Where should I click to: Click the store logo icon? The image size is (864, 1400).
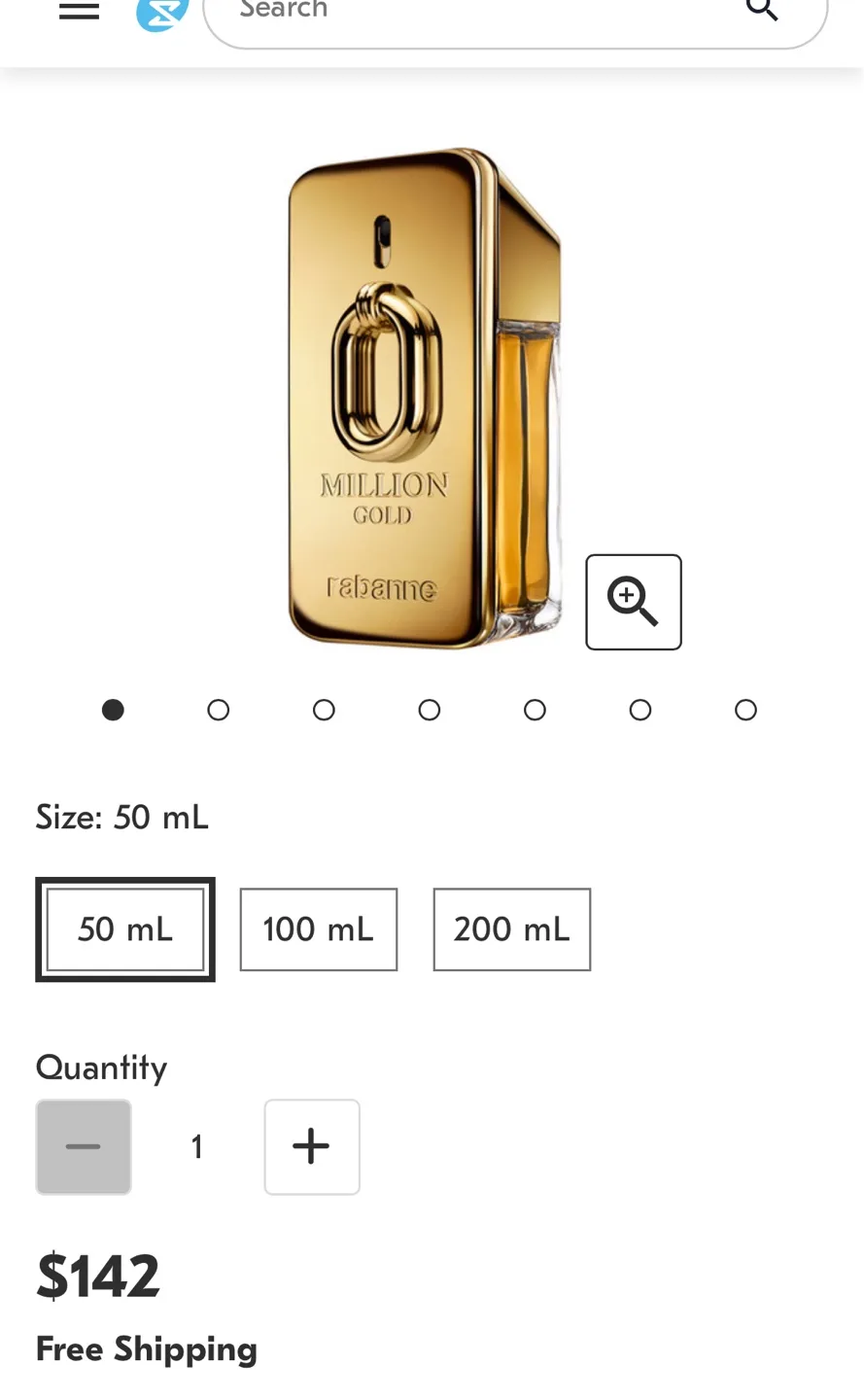point(161,11)
